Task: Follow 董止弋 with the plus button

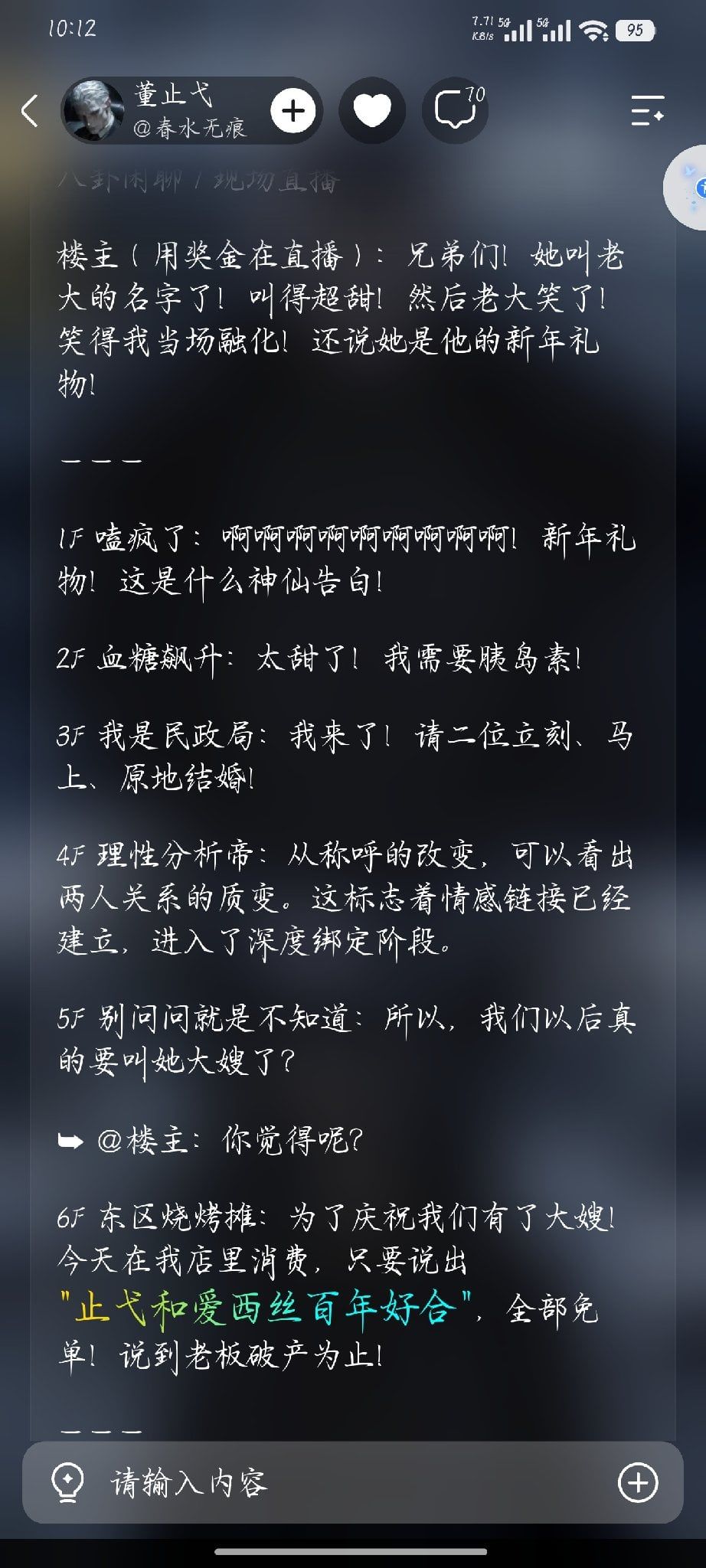Action: pos(293,111)
